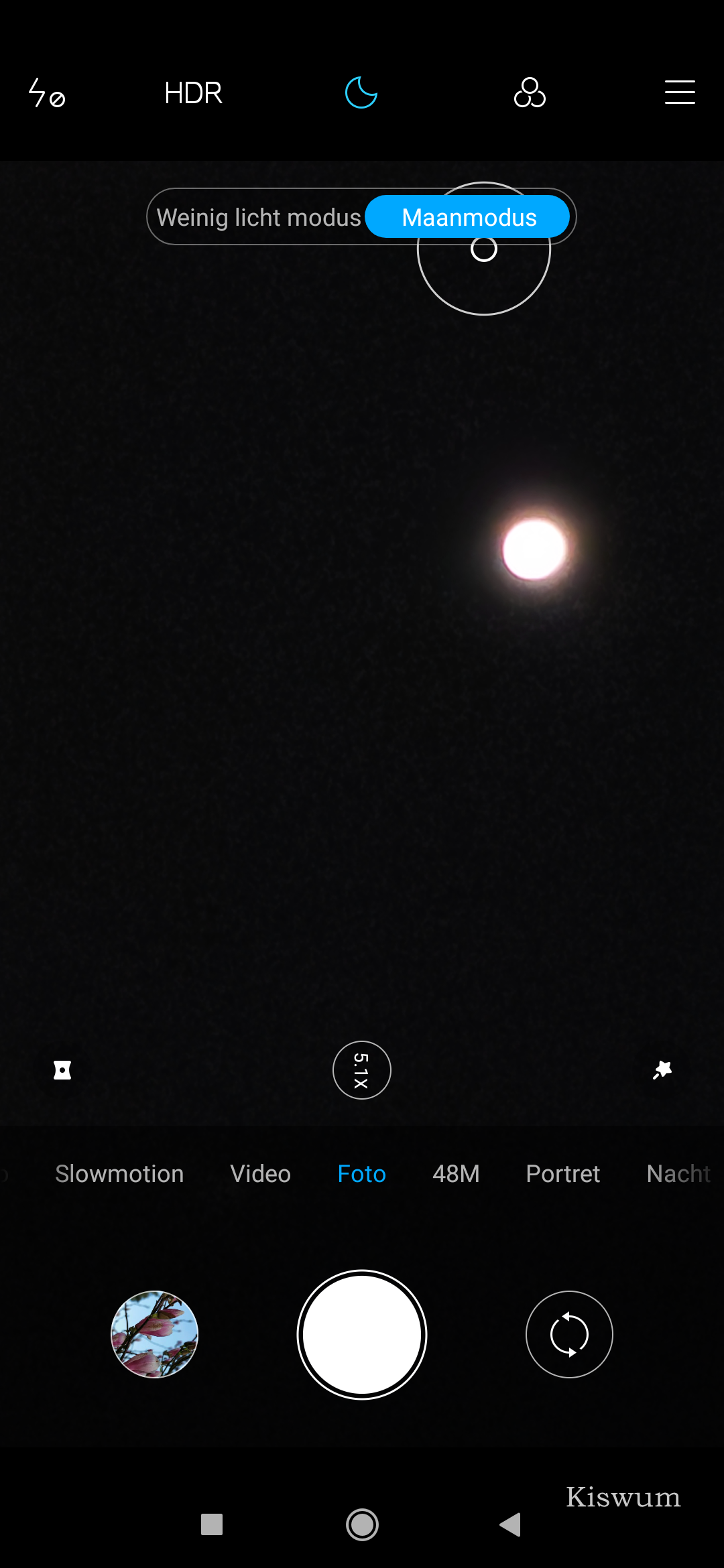724x1568 pixels.
Task: Tap the 5.1x zoom indicator
Action: coord(362,1070)
